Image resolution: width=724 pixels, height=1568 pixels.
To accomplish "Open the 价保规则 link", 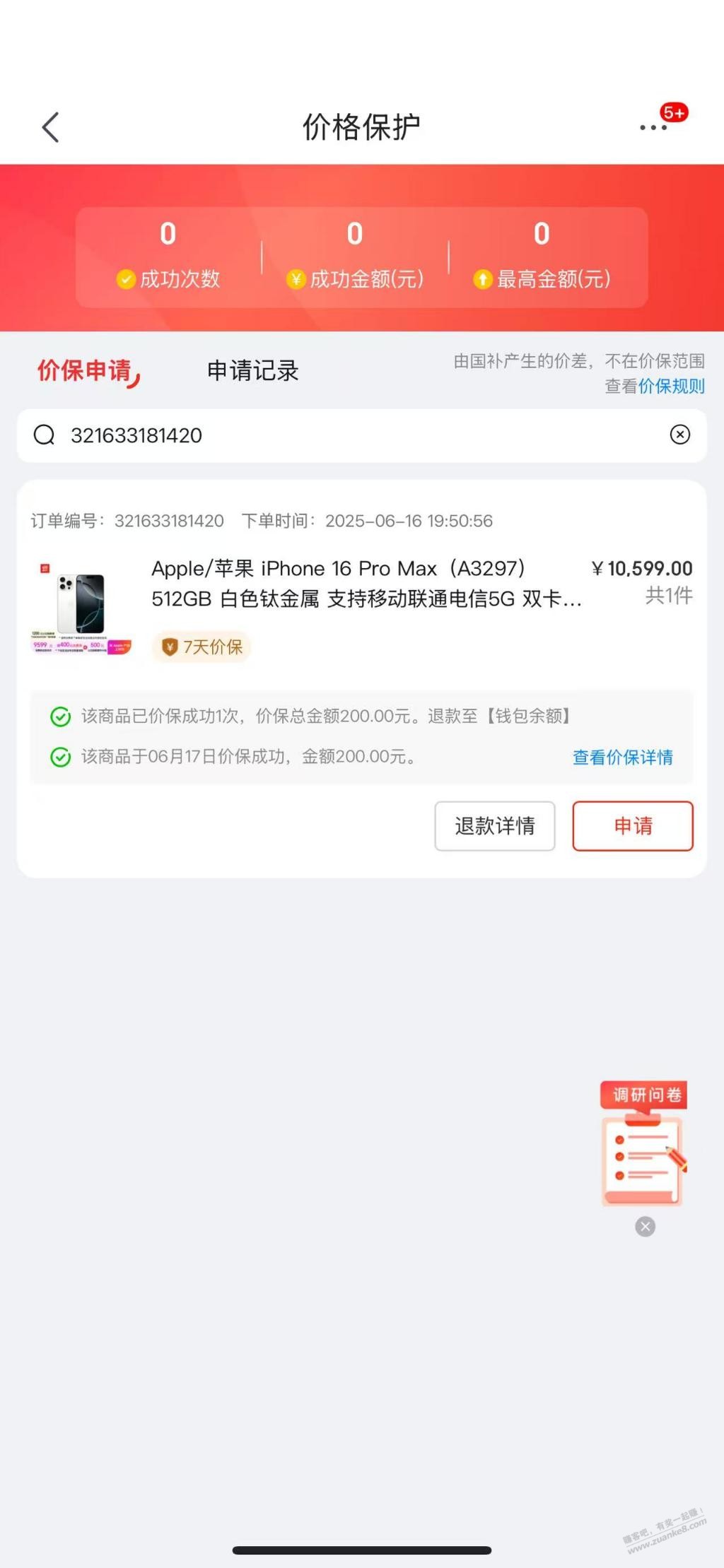I will click(671, 386).
